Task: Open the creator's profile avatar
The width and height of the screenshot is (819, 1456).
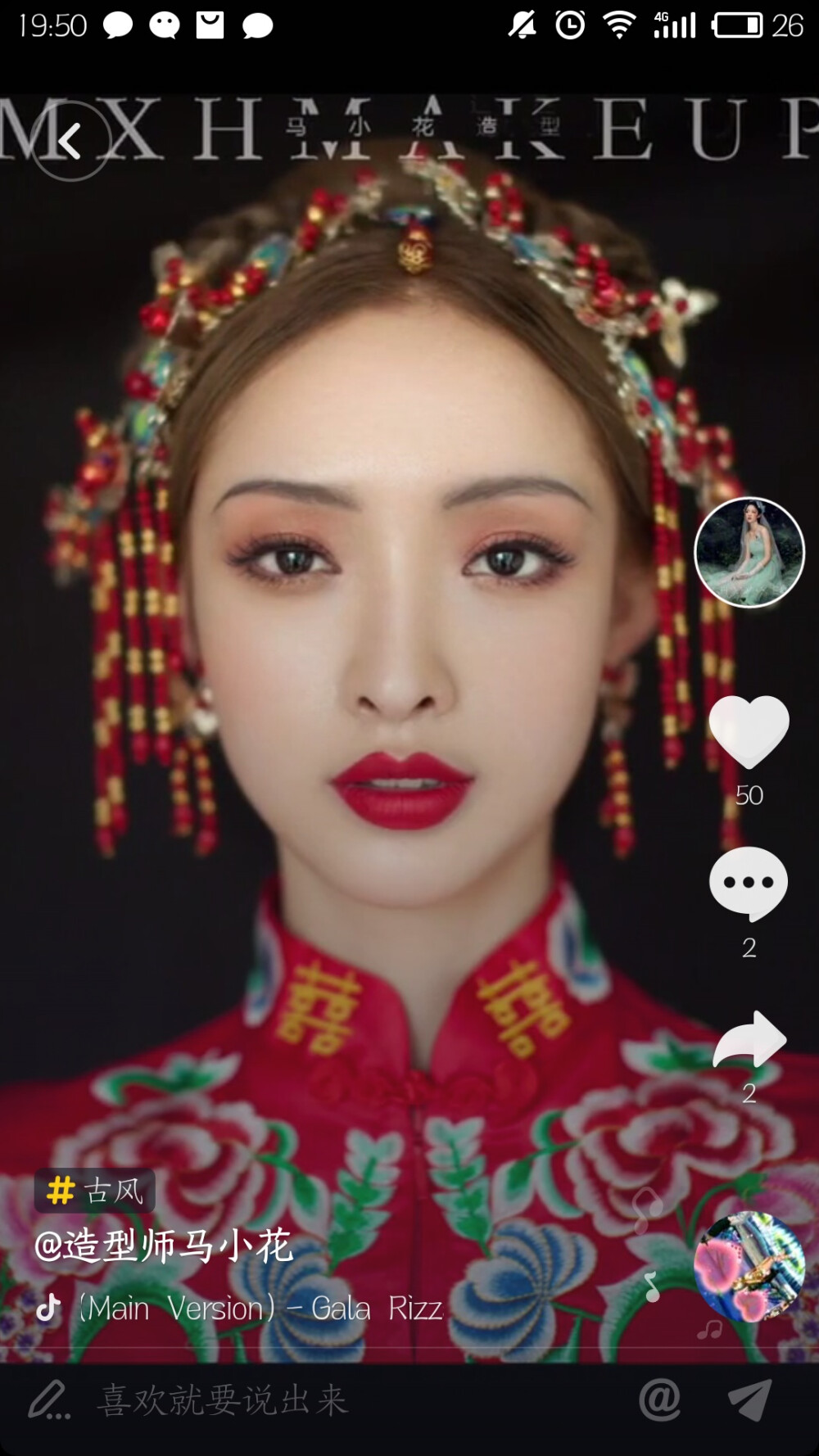Action: click(749, 553)
